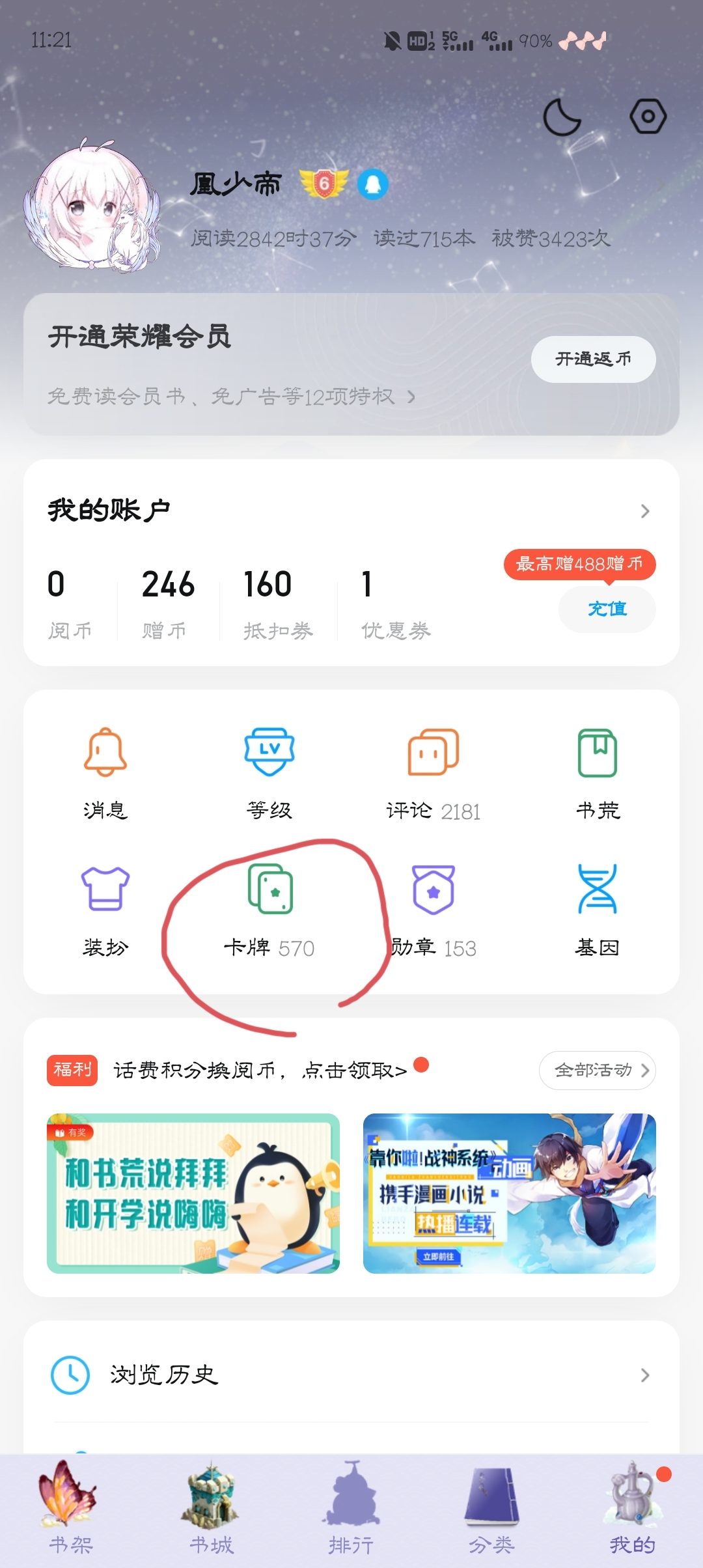The image size is (703, 1568).
Task: View my 等级 level page
Action: [x=269, y=773]
